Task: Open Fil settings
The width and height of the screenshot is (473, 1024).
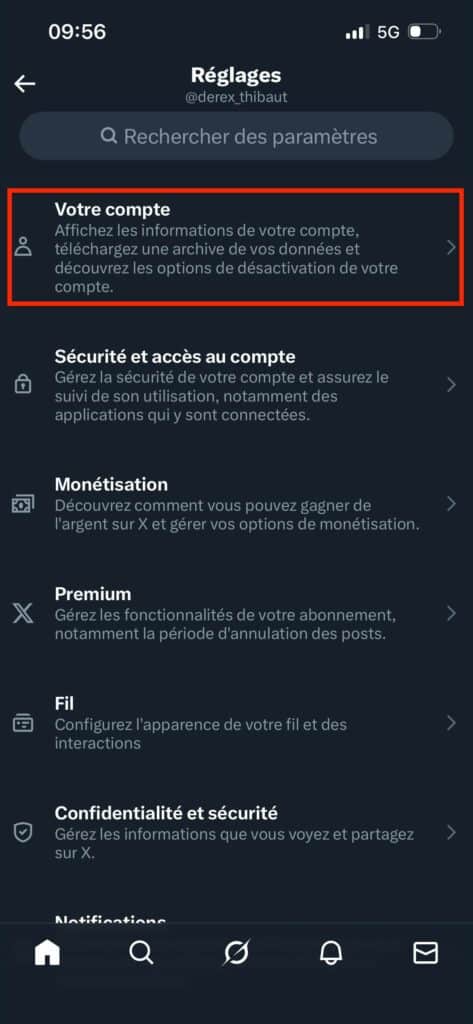Action: click(236, 723)
